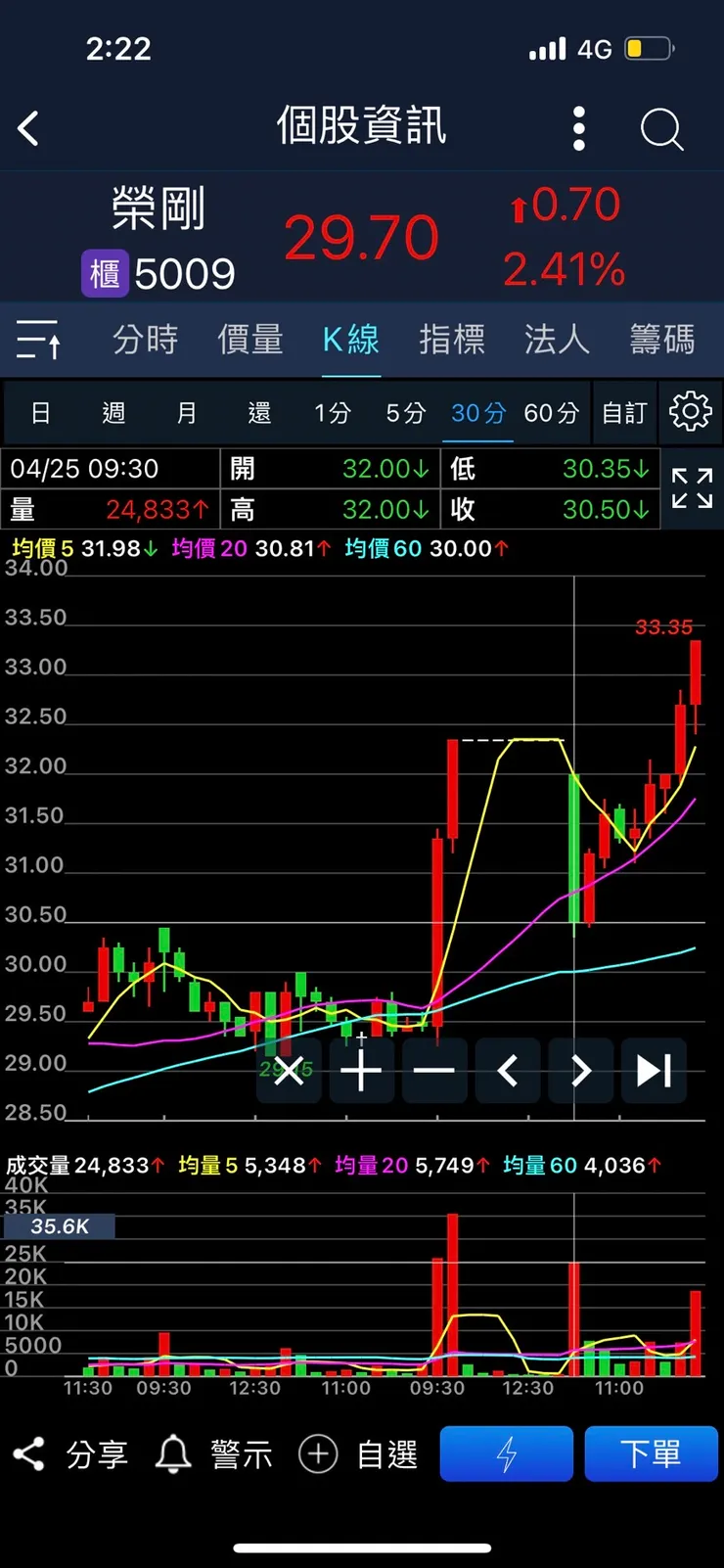724x1568 pixels.
Task: Move crosshair to previous candle
Action: click(x=507, y=1071)
